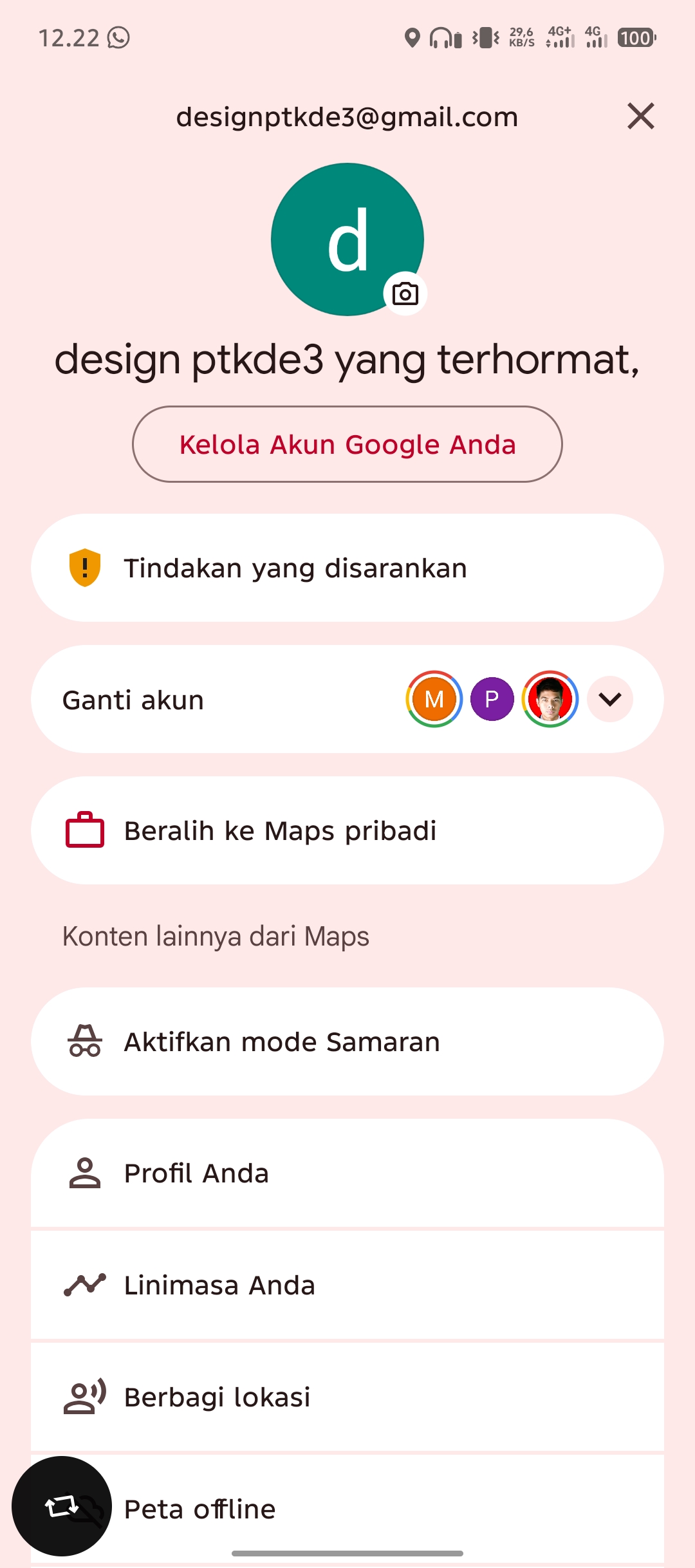Expand the Ganti akun list

tap(610, 699)
